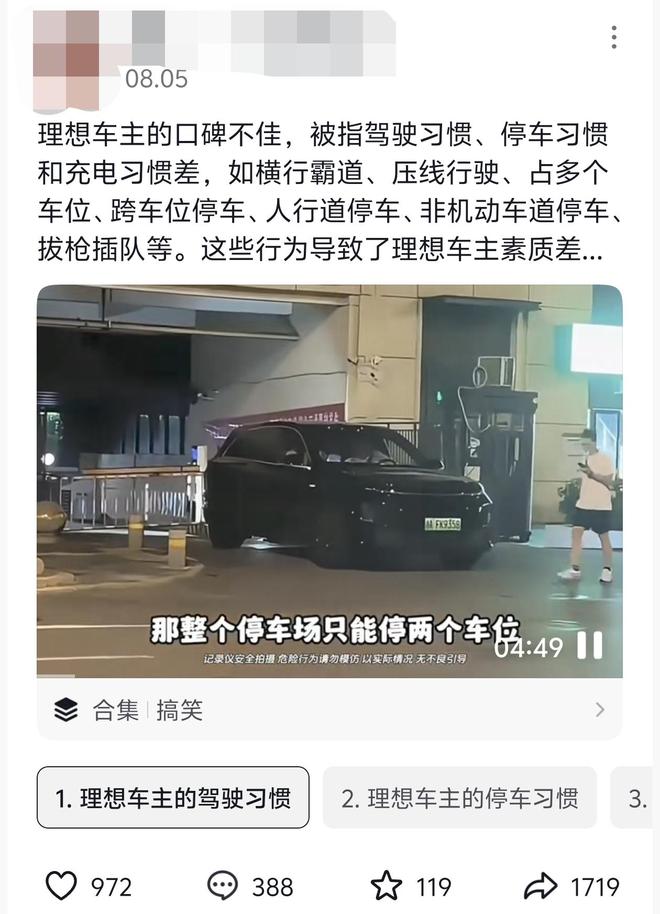
Task: Like this post with the heart icon
Action: coord(62,886)
